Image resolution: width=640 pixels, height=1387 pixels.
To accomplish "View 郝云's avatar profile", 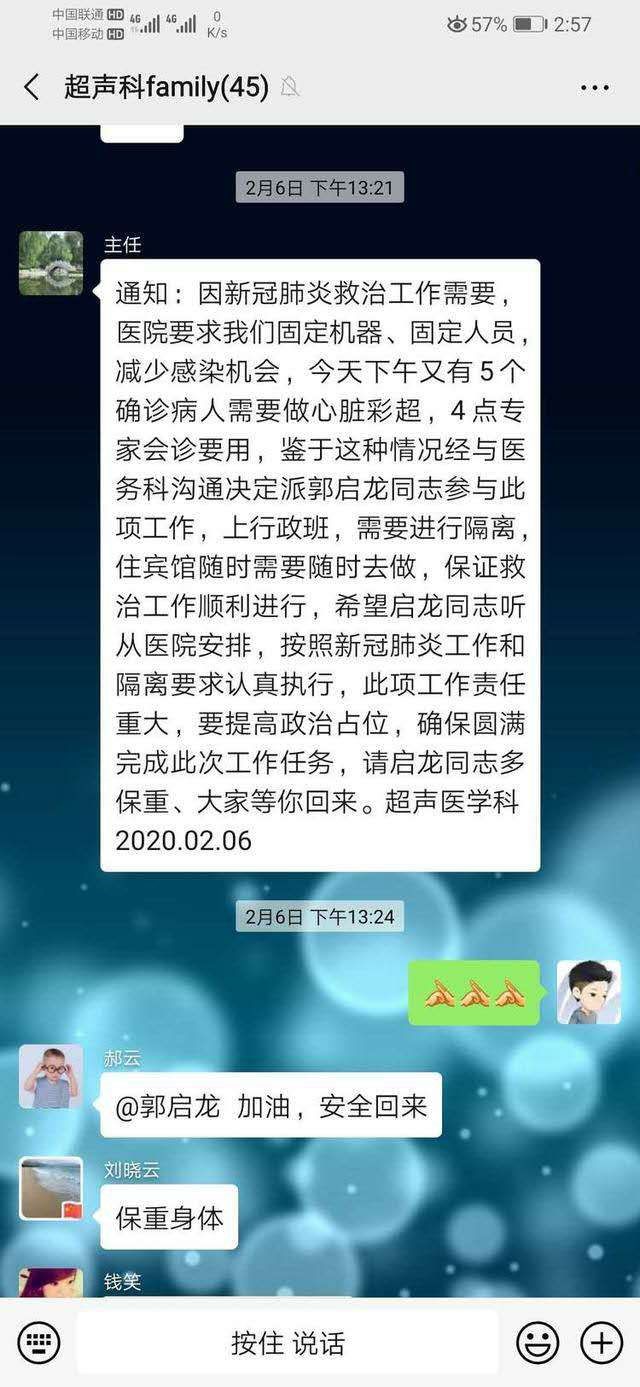I will pos(51,1077).
